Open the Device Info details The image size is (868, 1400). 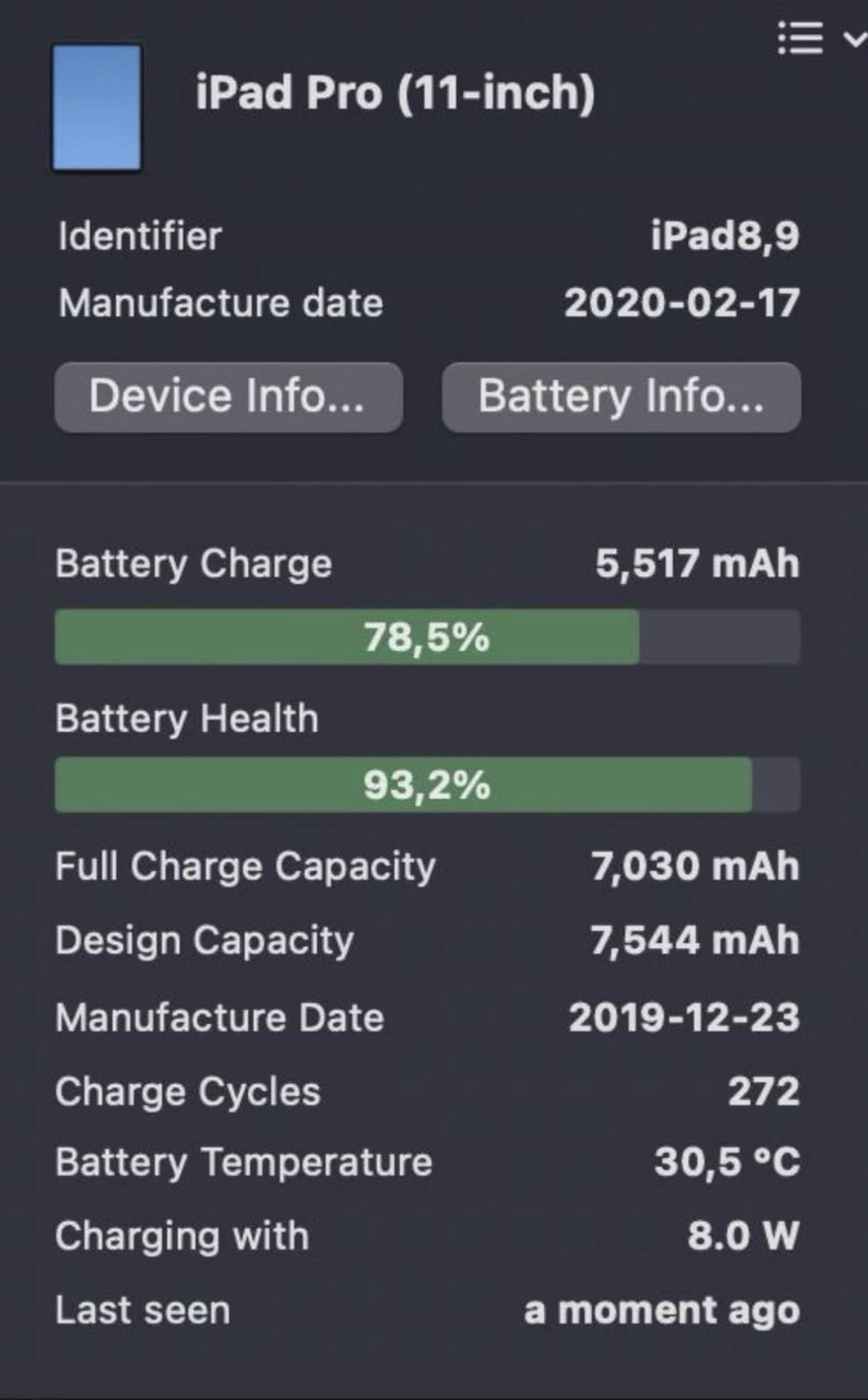(228, 397)
